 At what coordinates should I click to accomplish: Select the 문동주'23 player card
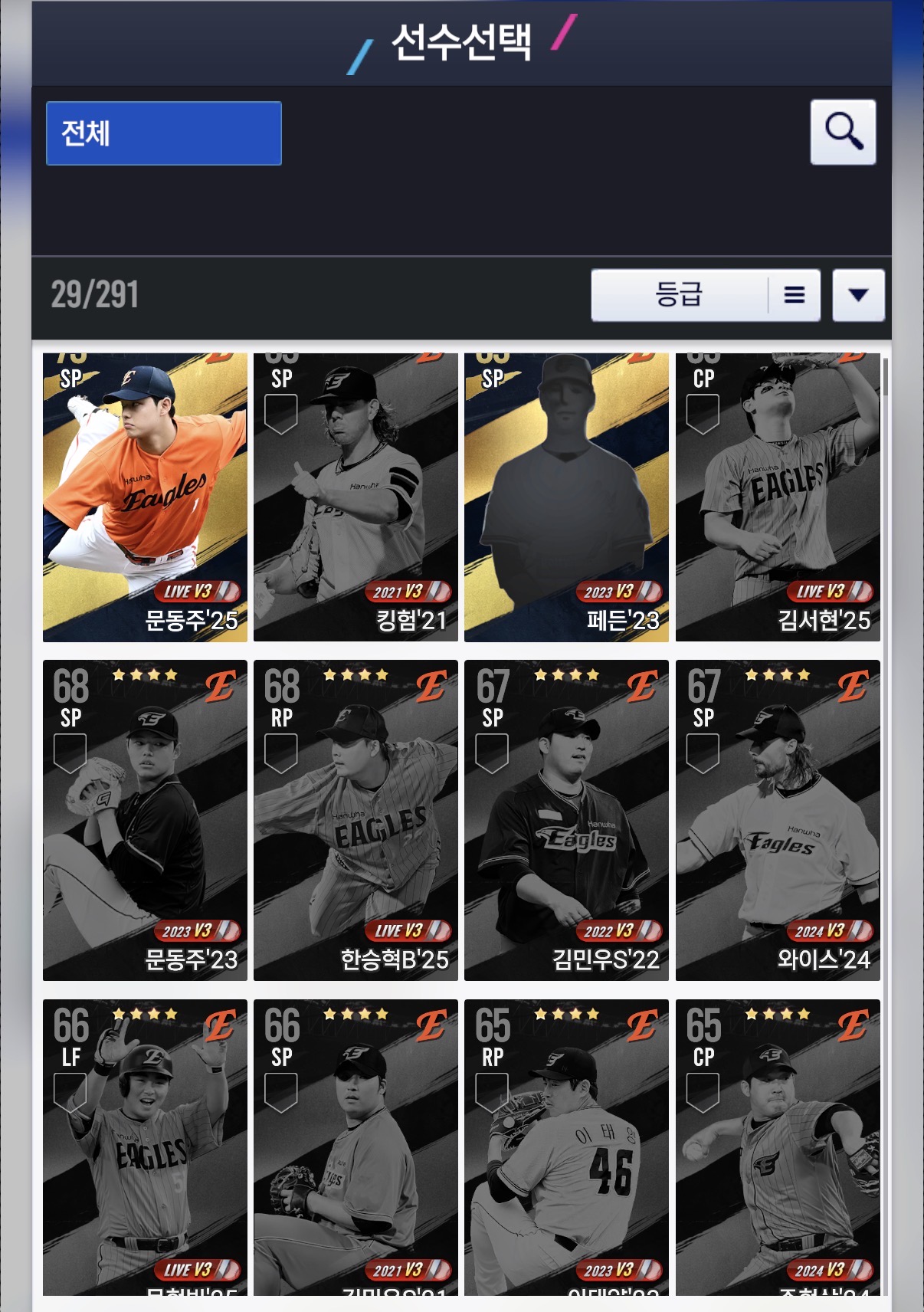(145, 820)
